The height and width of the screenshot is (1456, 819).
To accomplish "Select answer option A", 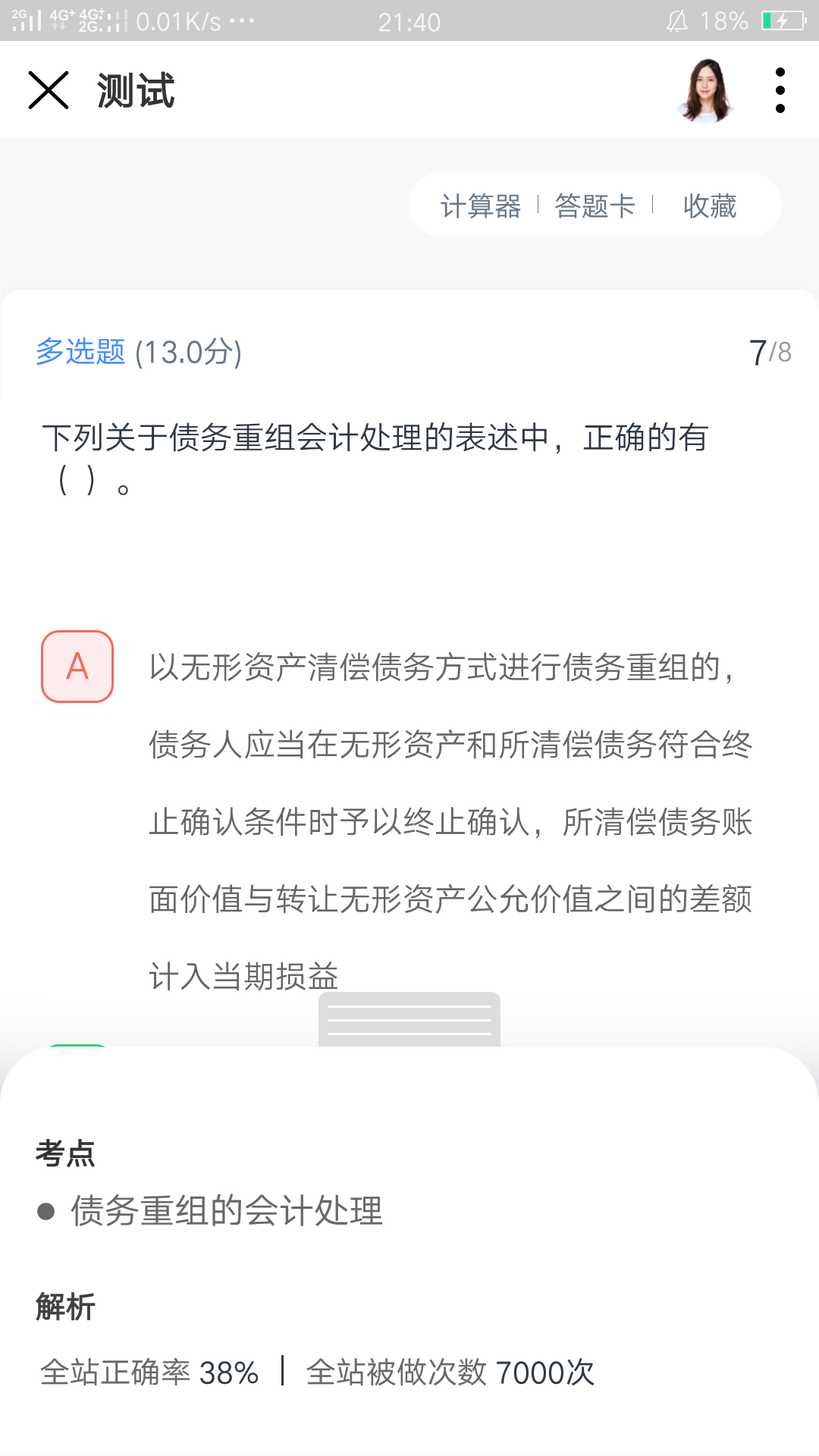I will pyautogui.click(x=77, y=667).
